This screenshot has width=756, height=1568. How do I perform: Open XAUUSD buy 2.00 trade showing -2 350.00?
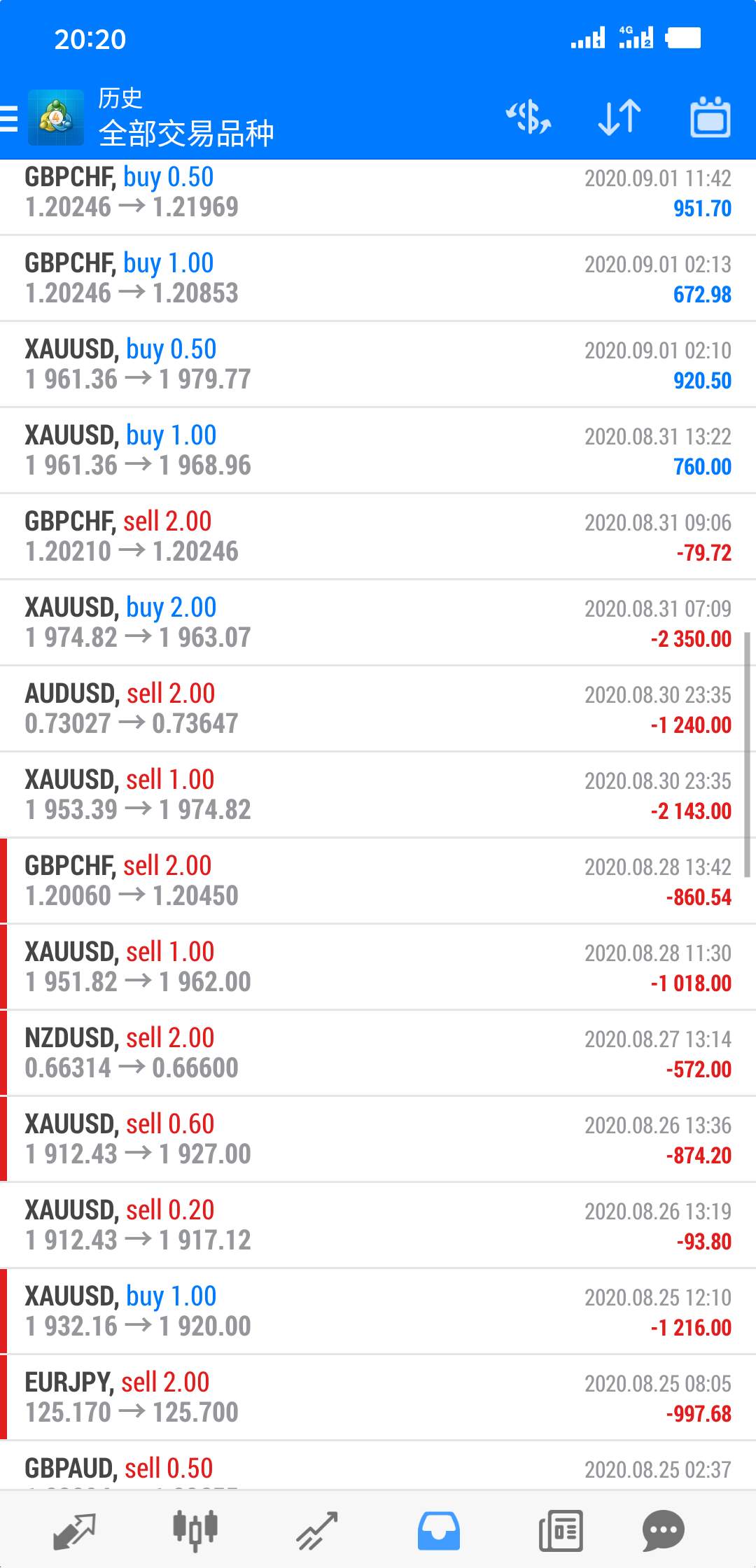point(378,623)
